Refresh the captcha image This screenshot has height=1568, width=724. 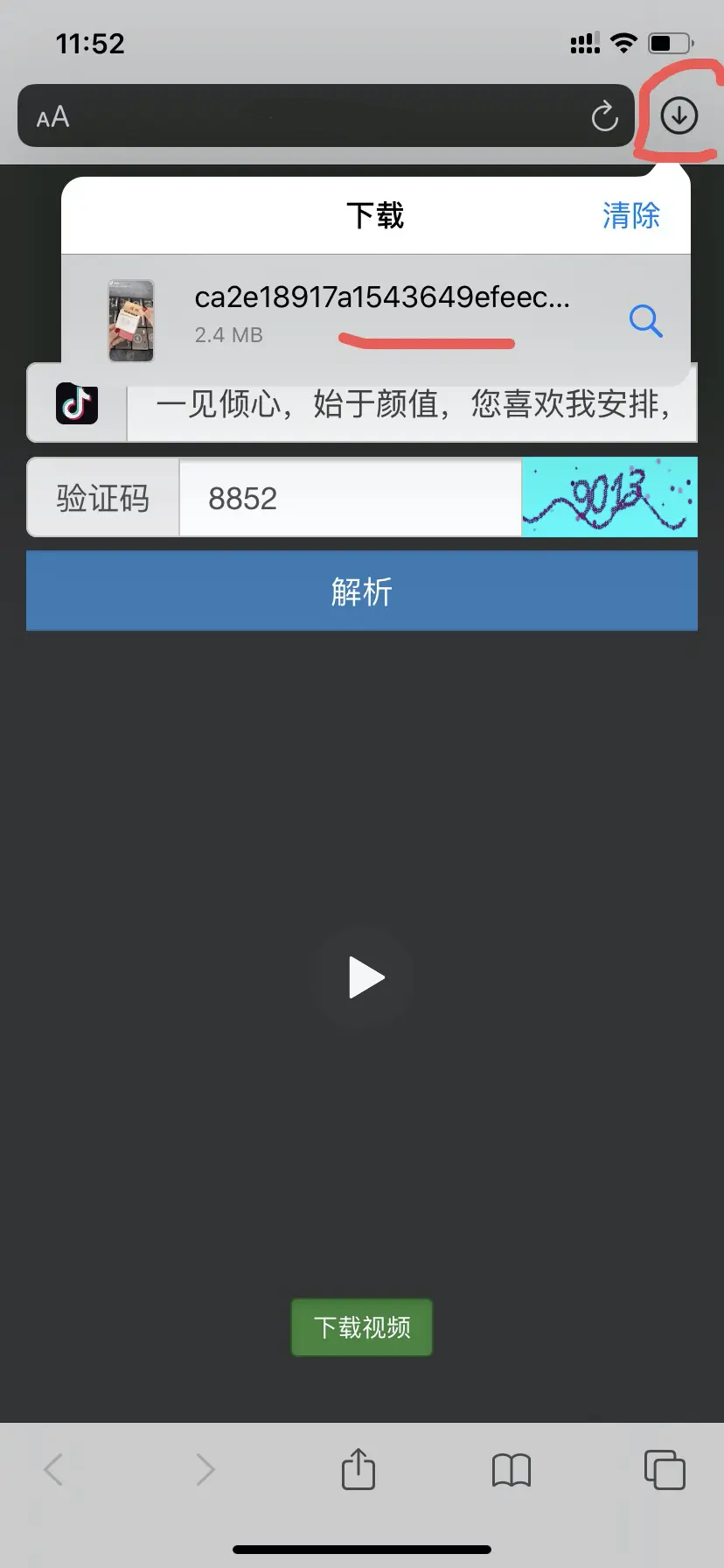click(609, 497)
